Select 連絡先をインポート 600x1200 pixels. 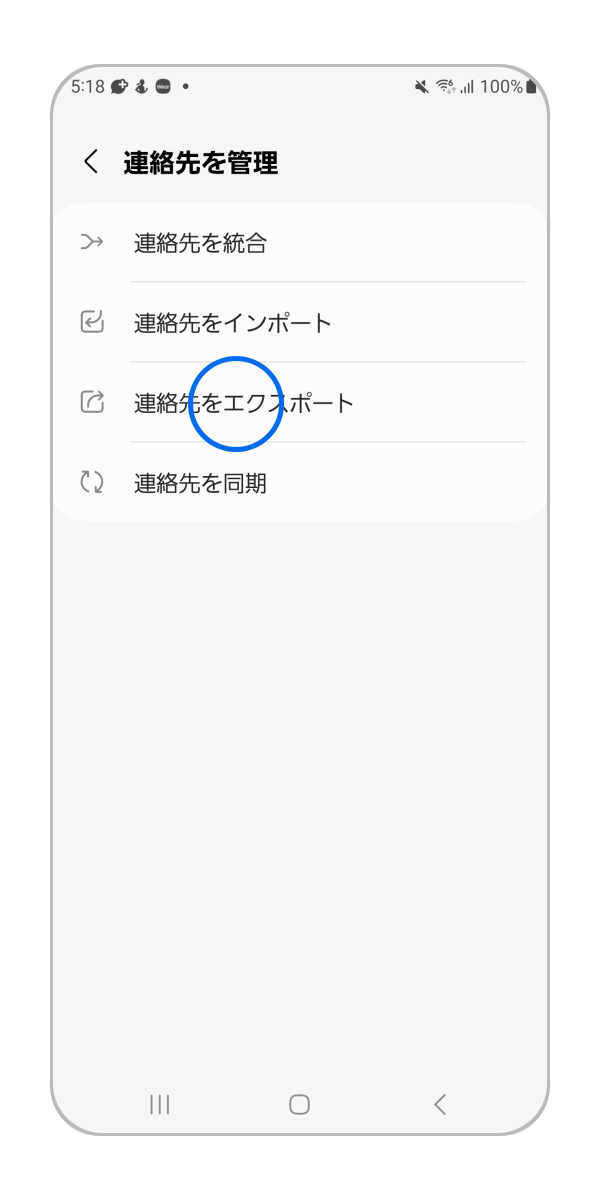(x=300, y=323)
